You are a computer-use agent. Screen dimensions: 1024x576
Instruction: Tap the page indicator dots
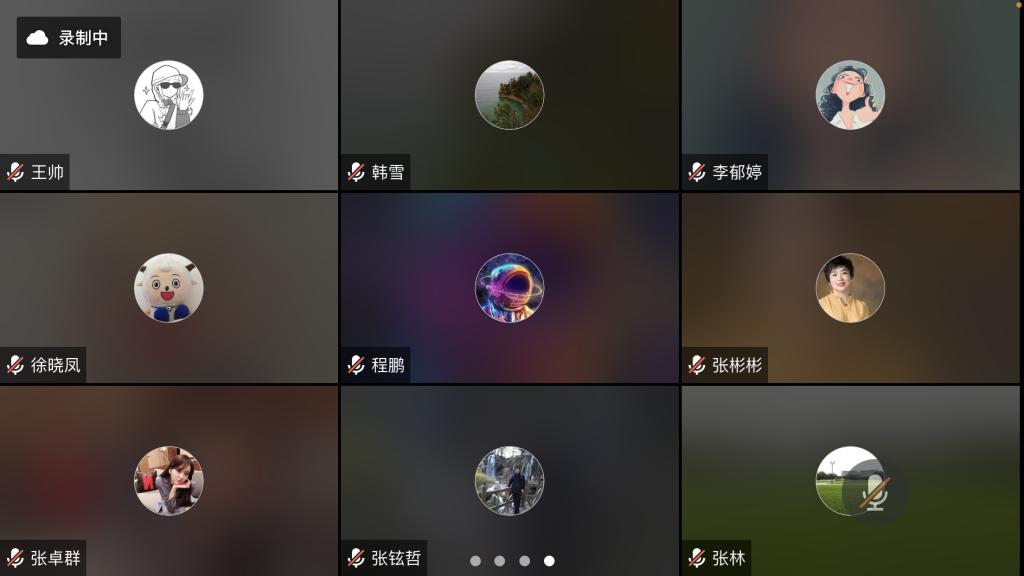(x=512, y=561)
